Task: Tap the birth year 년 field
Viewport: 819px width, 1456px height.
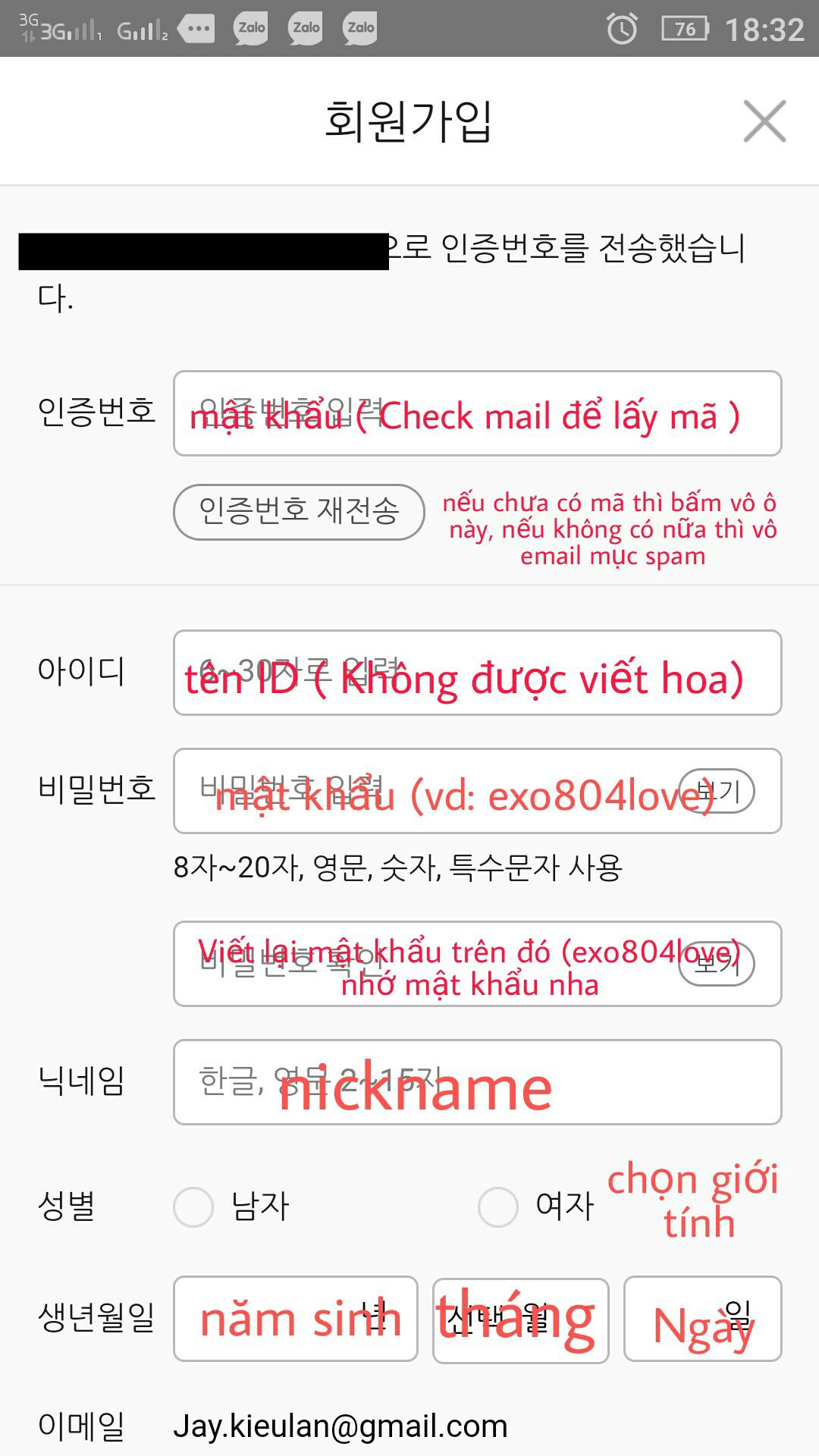Action: pos(296,1319)
